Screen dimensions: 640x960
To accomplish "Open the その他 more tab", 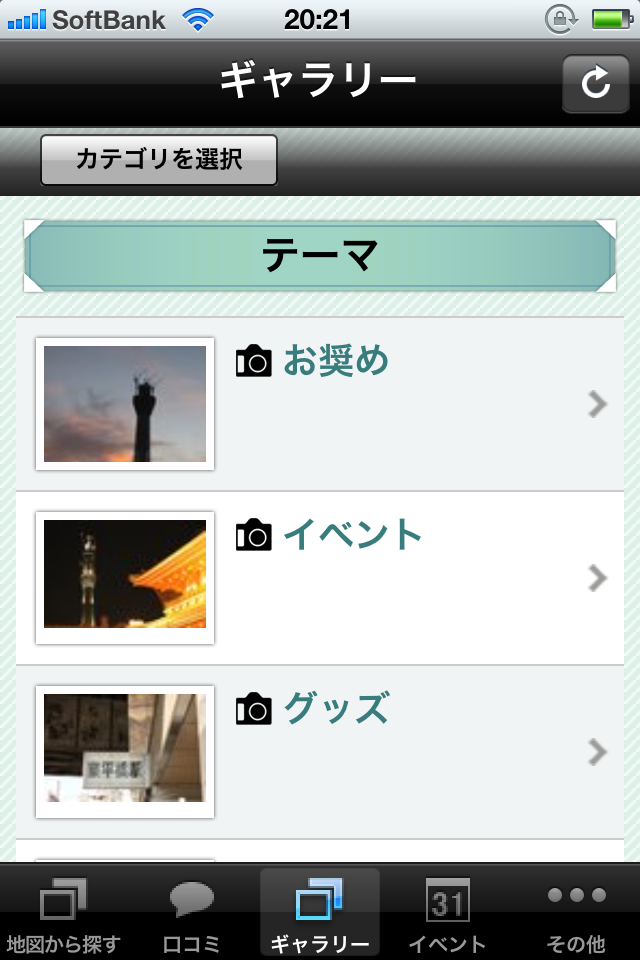I will tap(576, 912).
